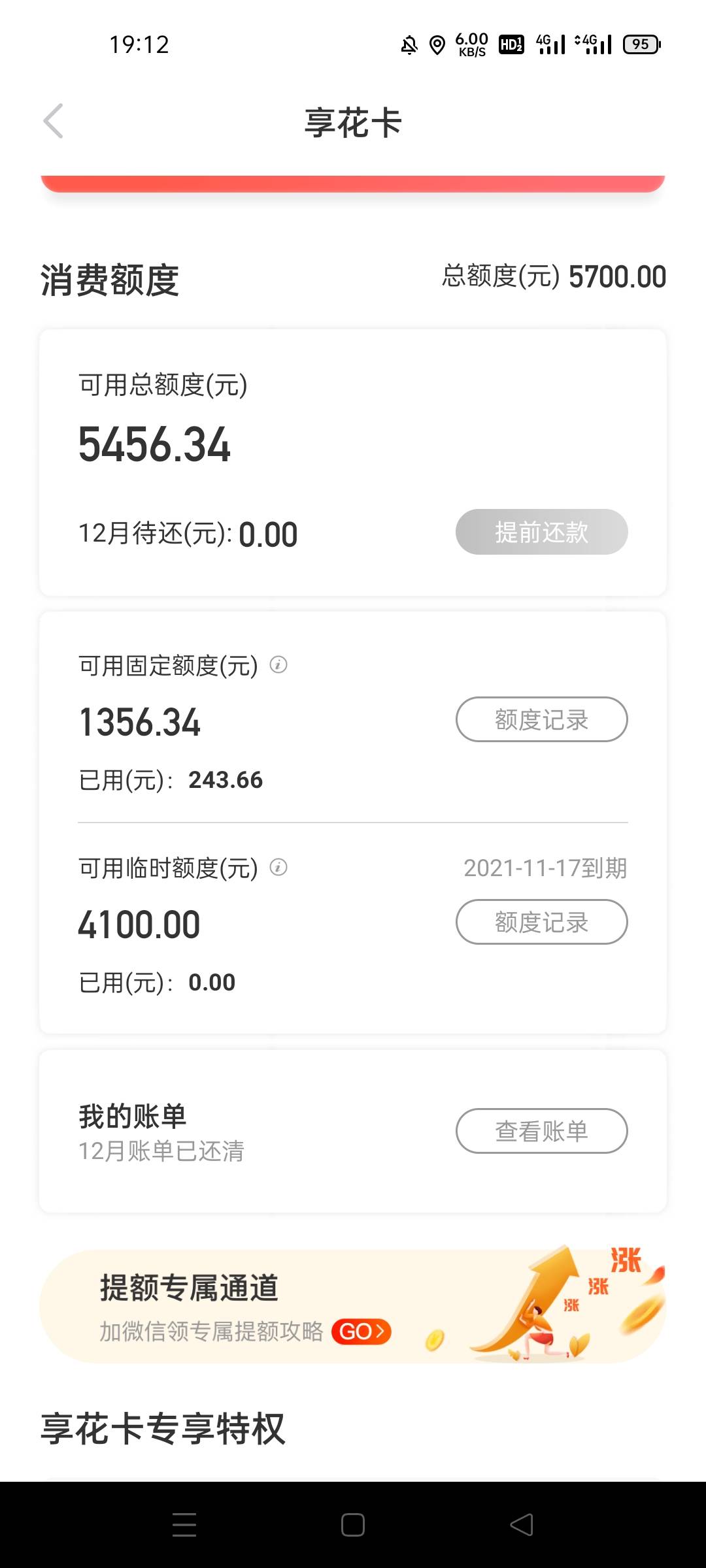706x1568 pixels.
Task: Tap the info icon beside 可用临时额度
Action: click(x=278, y=868)
